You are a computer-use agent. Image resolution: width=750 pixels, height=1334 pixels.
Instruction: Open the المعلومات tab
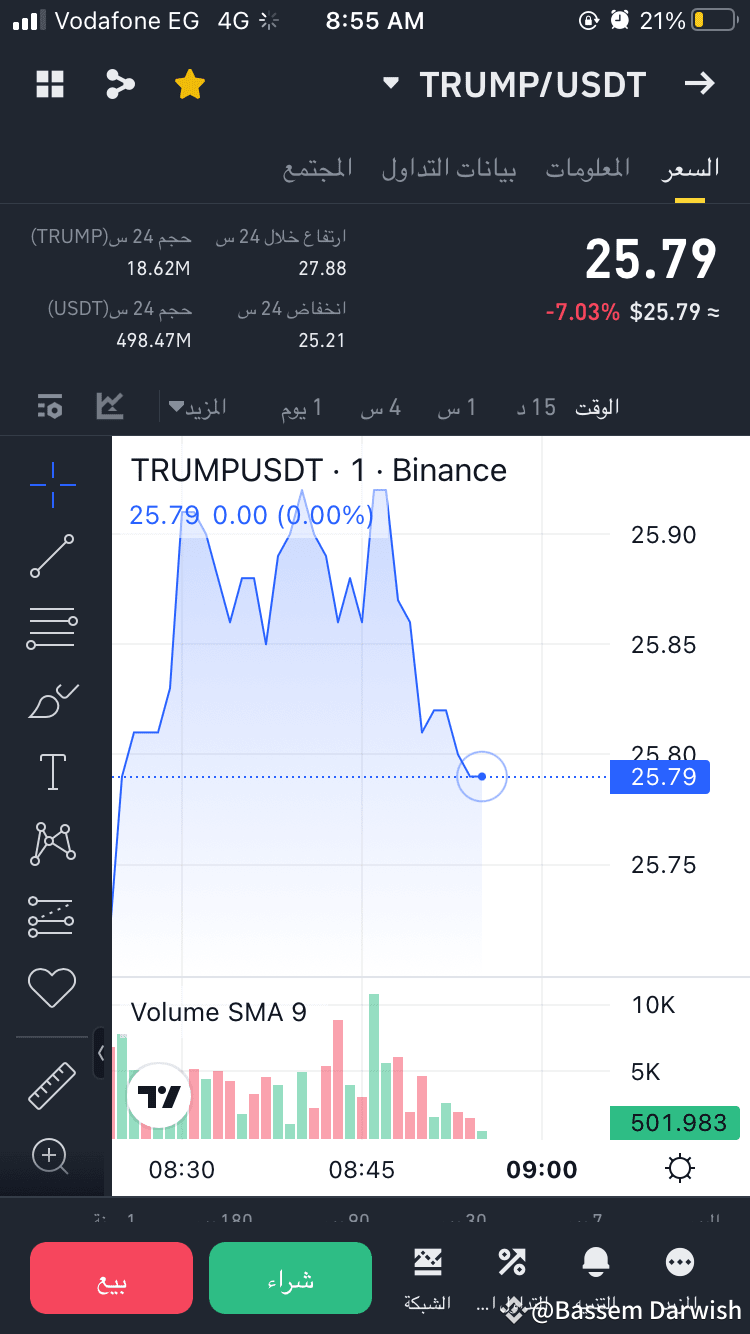590,168
